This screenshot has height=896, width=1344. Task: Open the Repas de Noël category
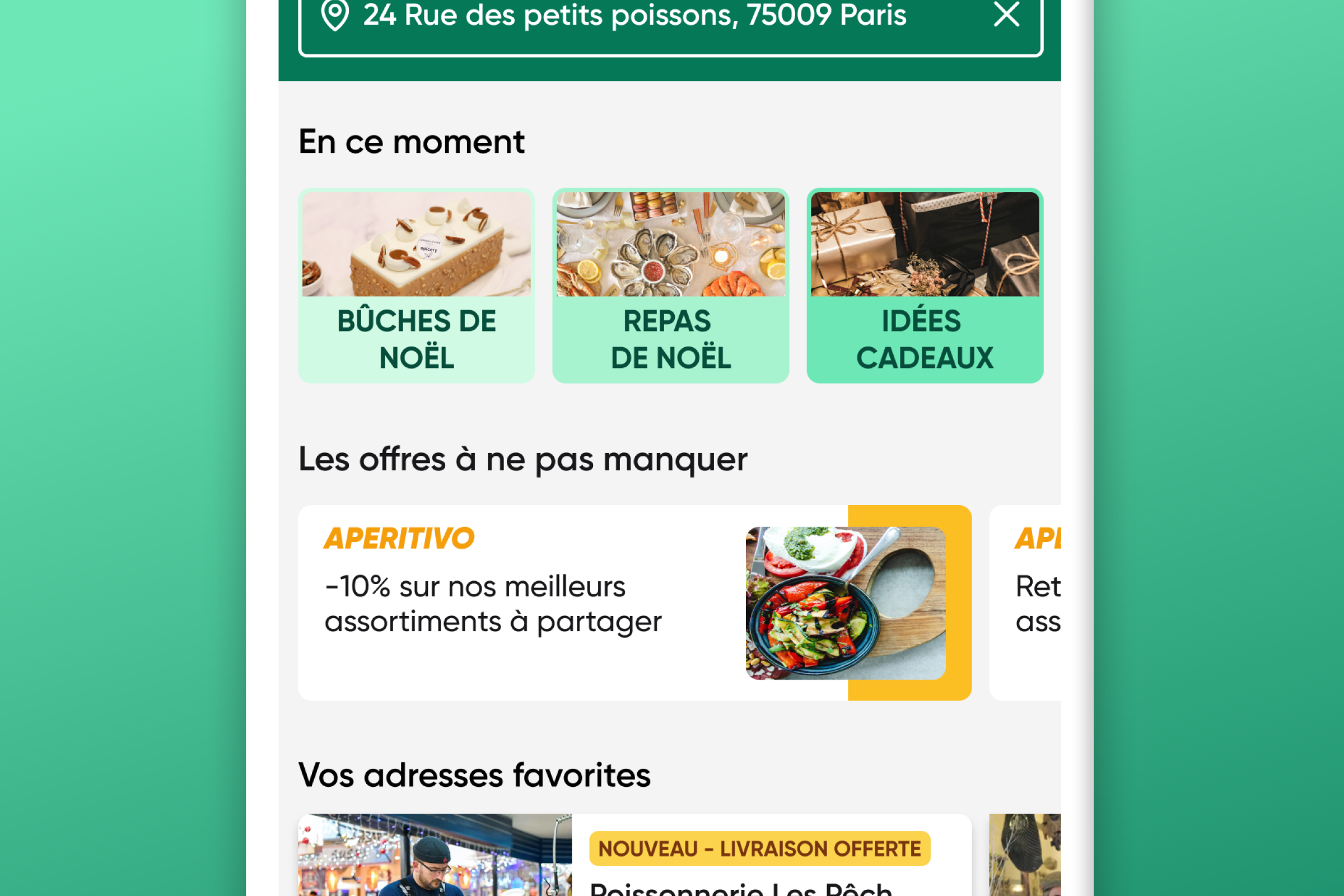point(670,286)
